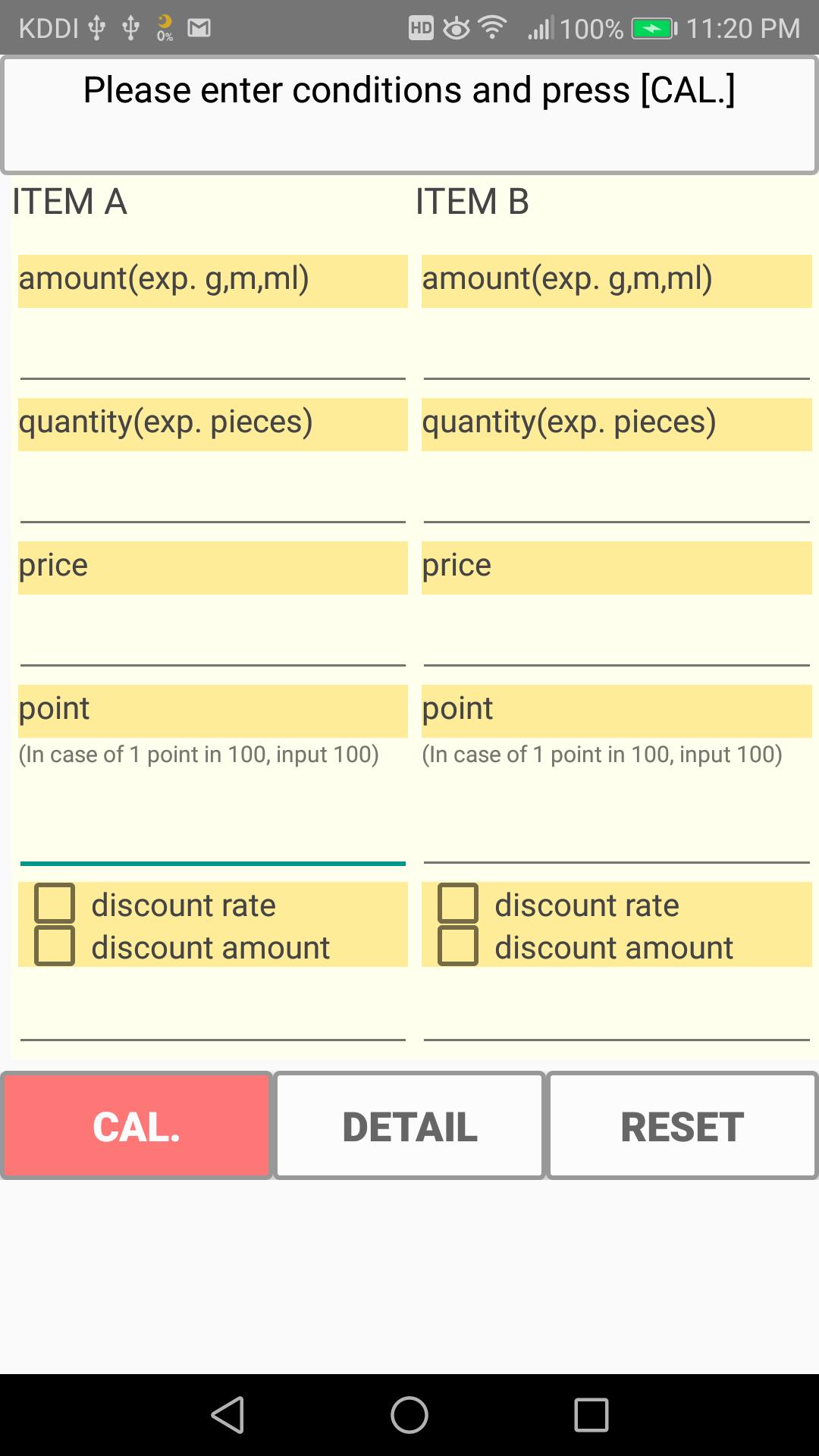Open the DETAIL button
819x1456 pixels.
coord(409,1125)
